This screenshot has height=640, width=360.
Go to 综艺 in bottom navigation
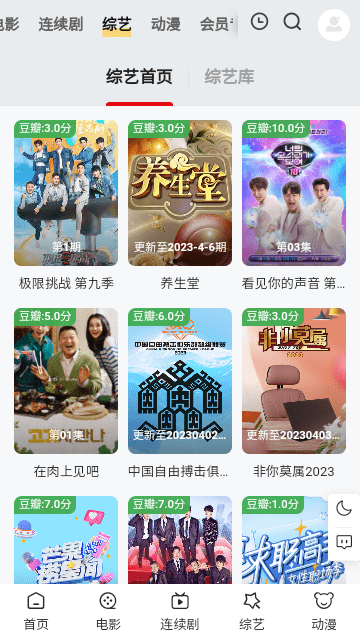252,611
